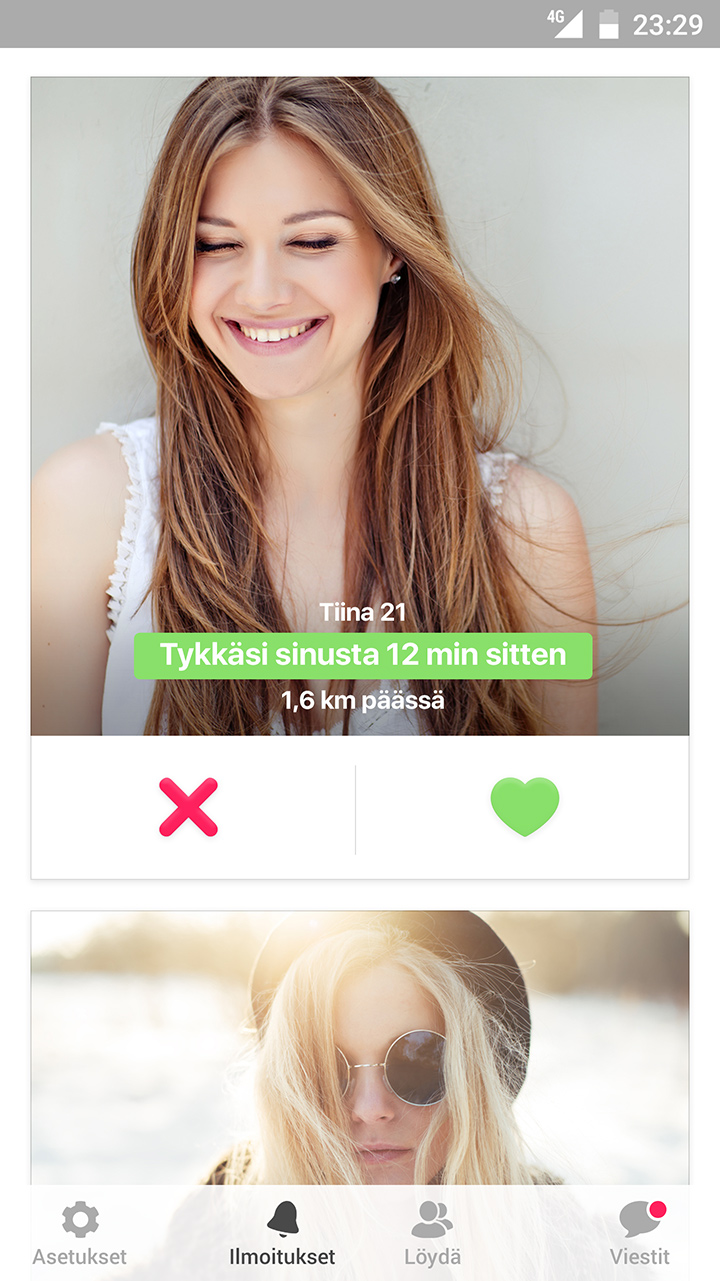This screenshot has width=720, height=1281.
Task: Like Tiina with the green heart
Action: click(524, 807)
